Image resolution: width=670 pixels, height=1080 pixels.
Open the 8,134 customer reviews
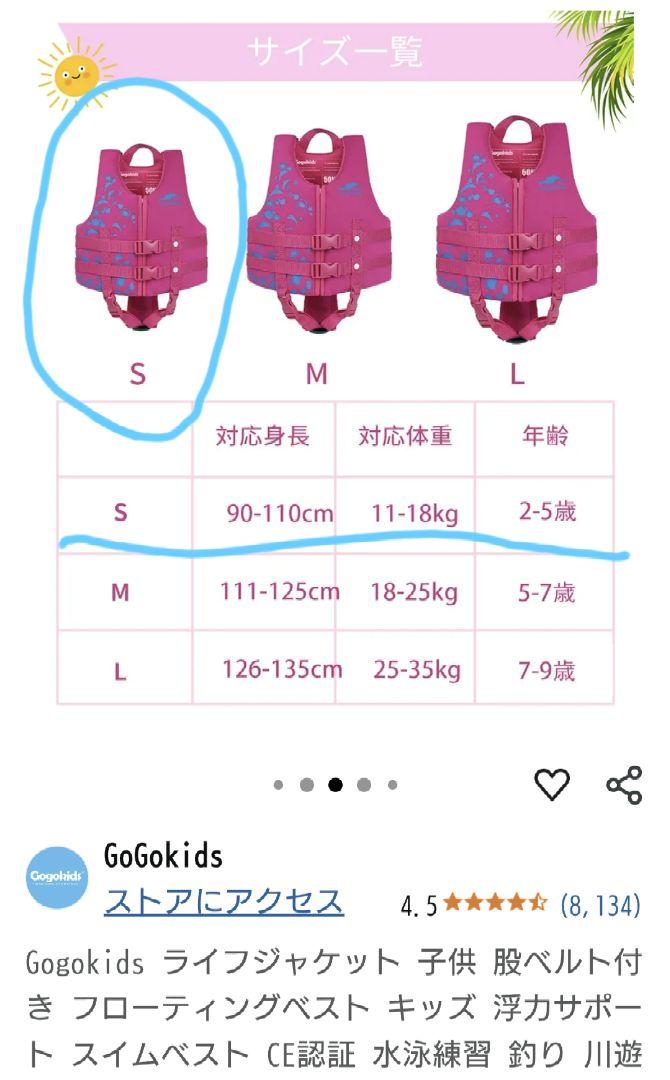600,904
